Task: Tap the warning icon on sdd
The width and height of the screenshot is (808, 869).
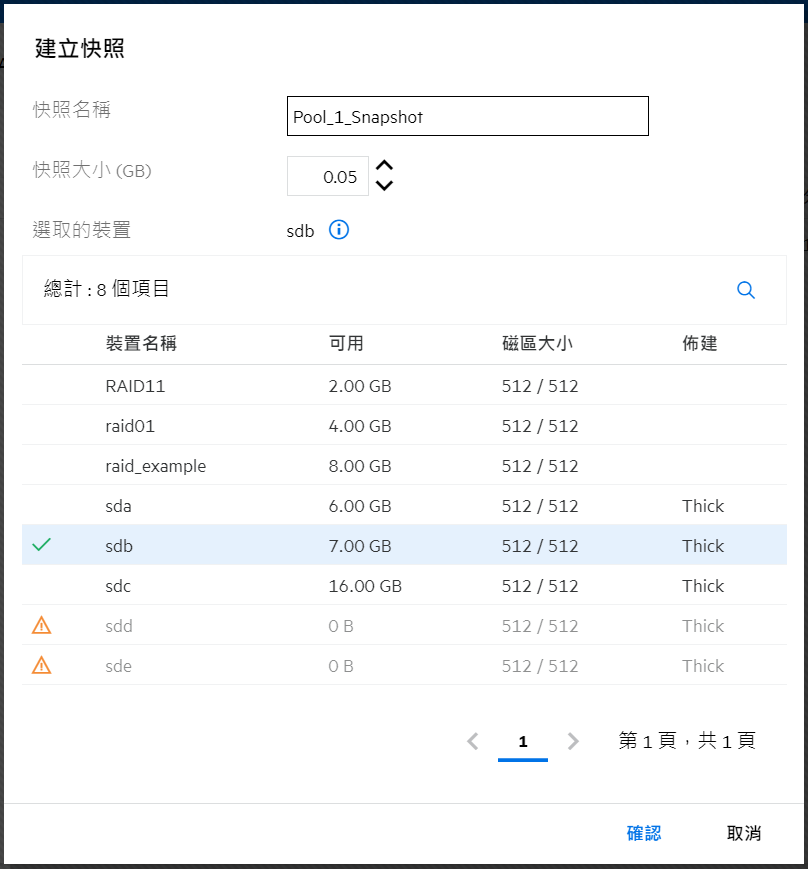Action: click(x=41, y=626)
